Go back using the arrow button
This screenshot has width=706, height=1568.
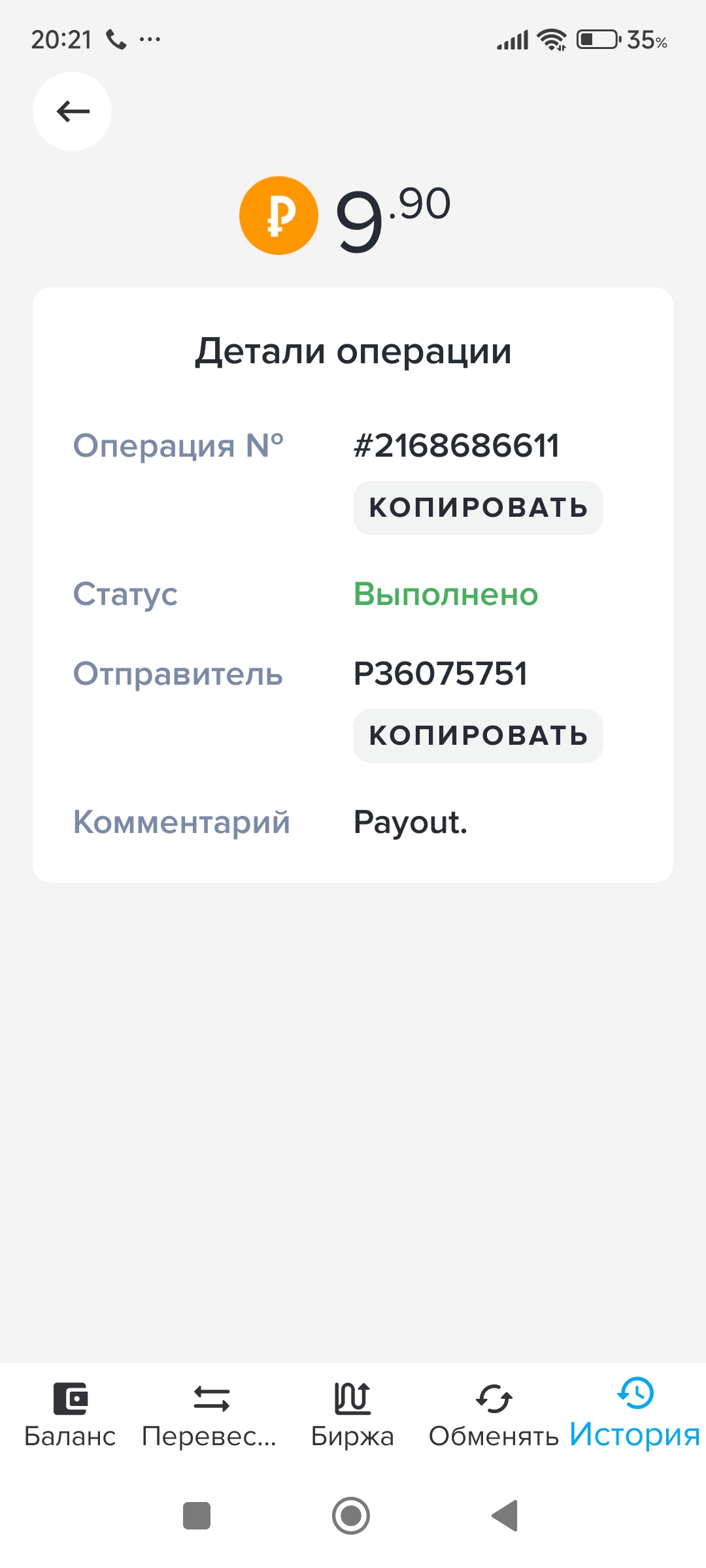click(x=73, y=112)
